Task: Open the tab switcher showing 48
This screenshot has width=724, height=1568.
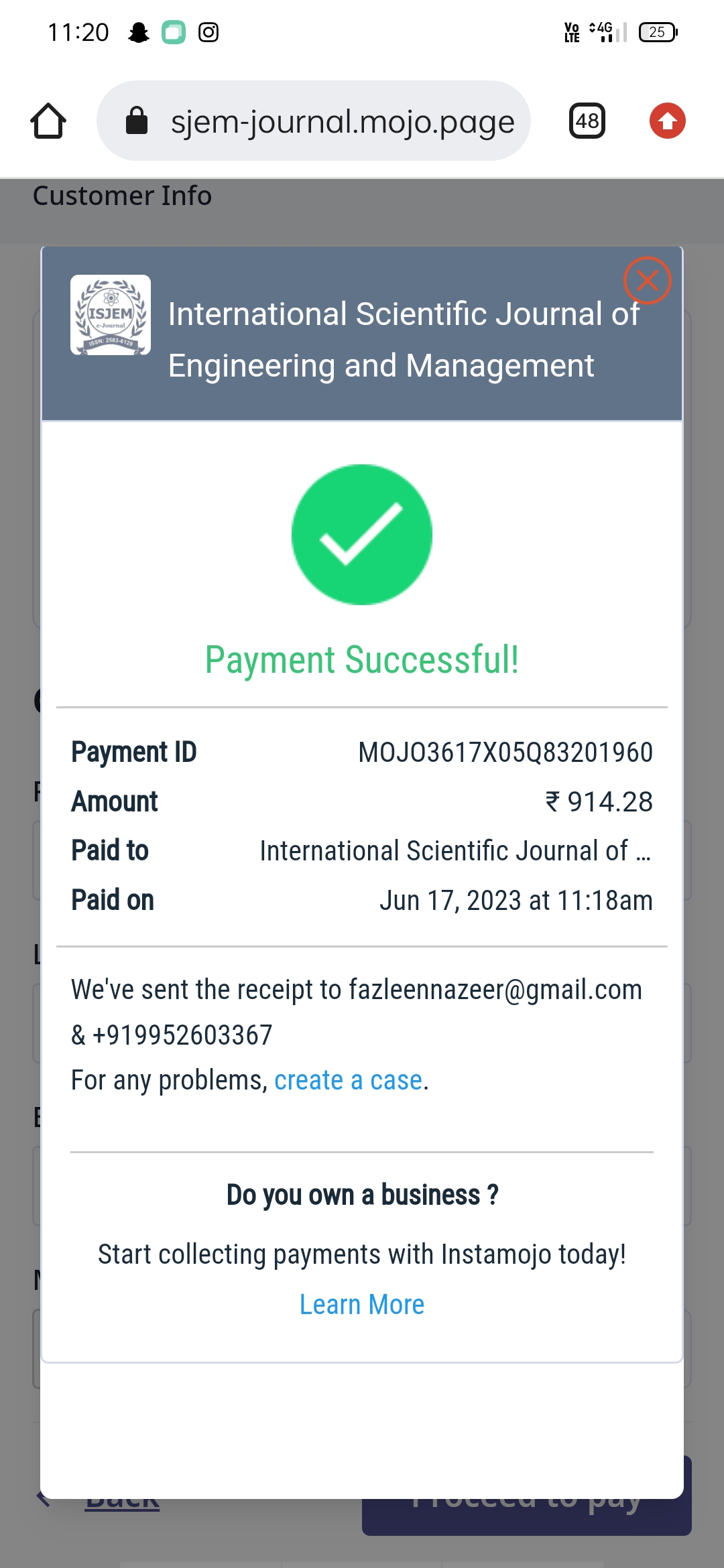Action: [587, 121]
